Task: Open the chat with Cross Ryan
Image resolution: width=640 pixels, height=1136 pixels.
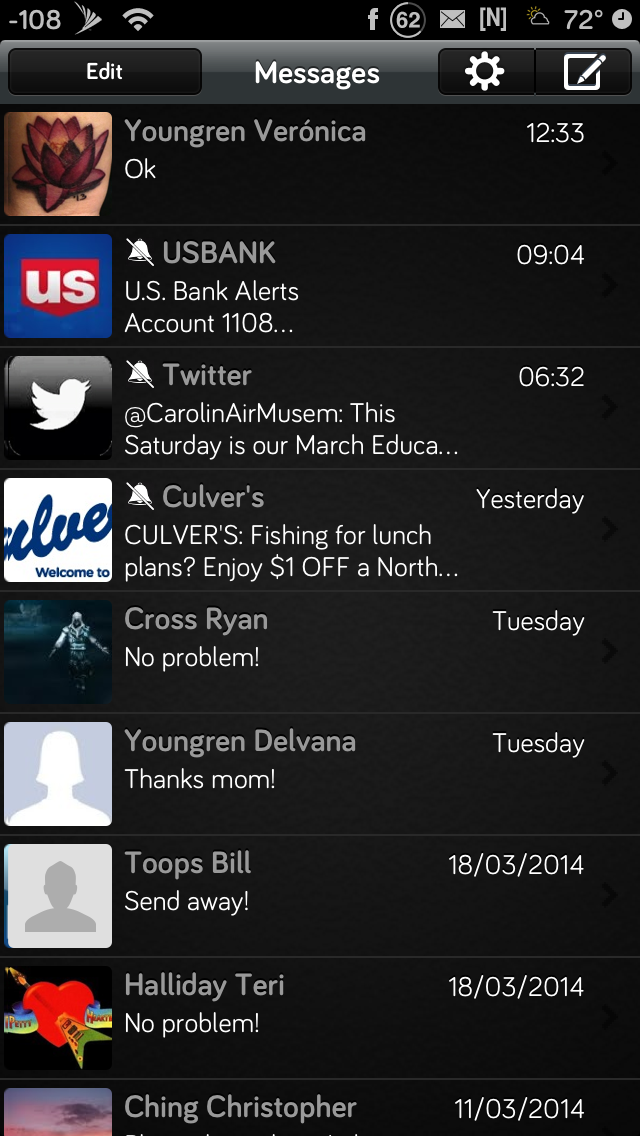Action: click(320, 652)
